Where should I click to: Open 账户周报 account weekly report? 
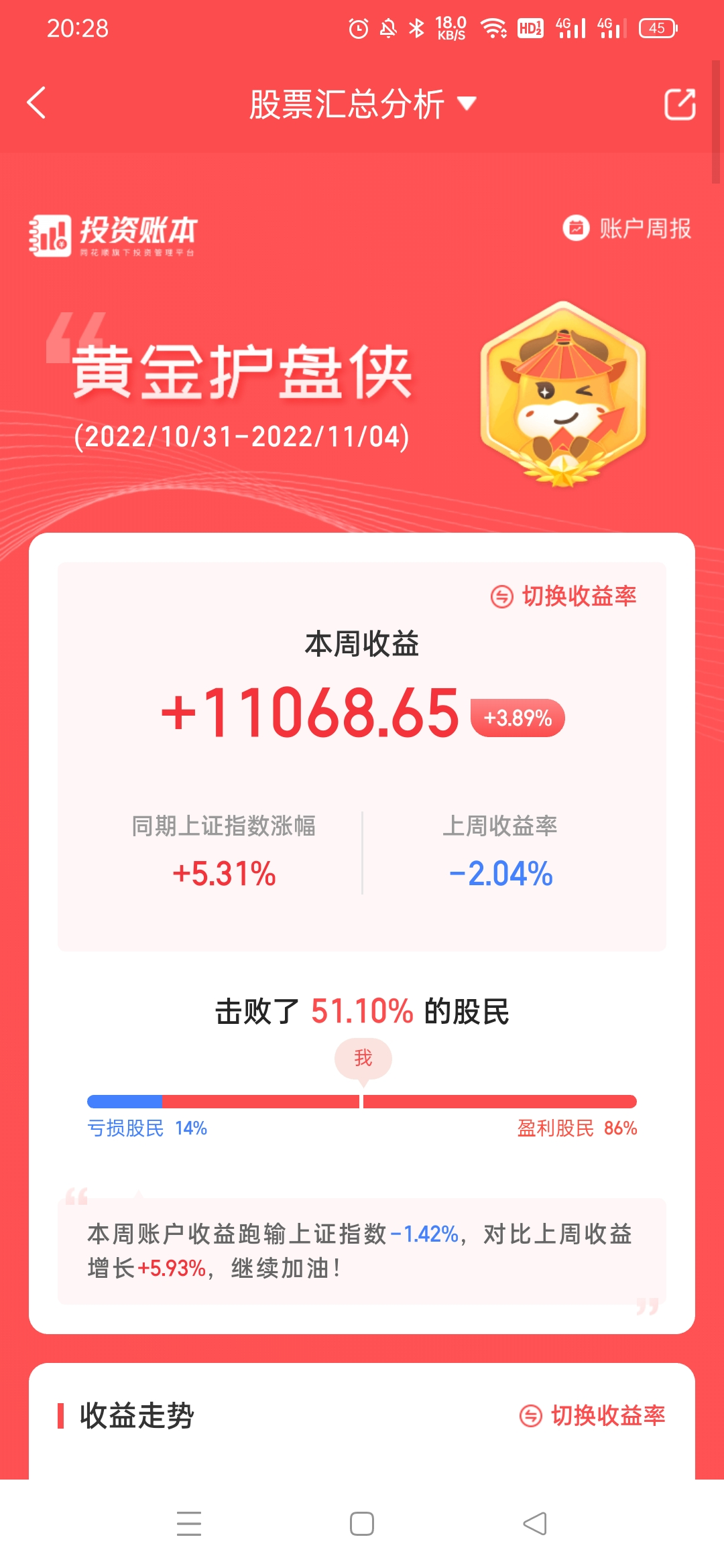[627, 228]
